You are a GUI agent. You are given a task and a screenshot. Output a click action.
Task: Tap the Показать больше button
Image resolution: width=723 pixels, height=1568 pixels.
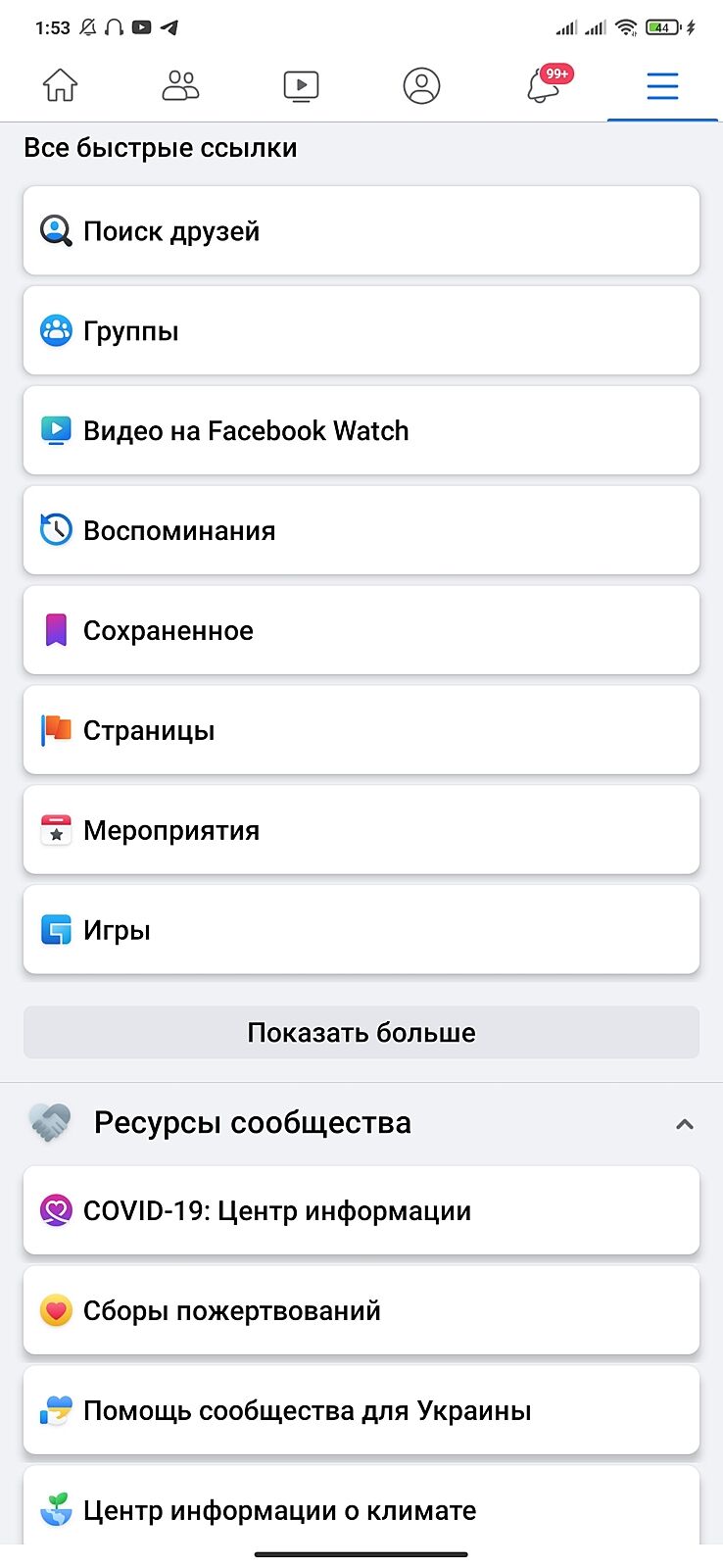click(x=361, y=1033)
